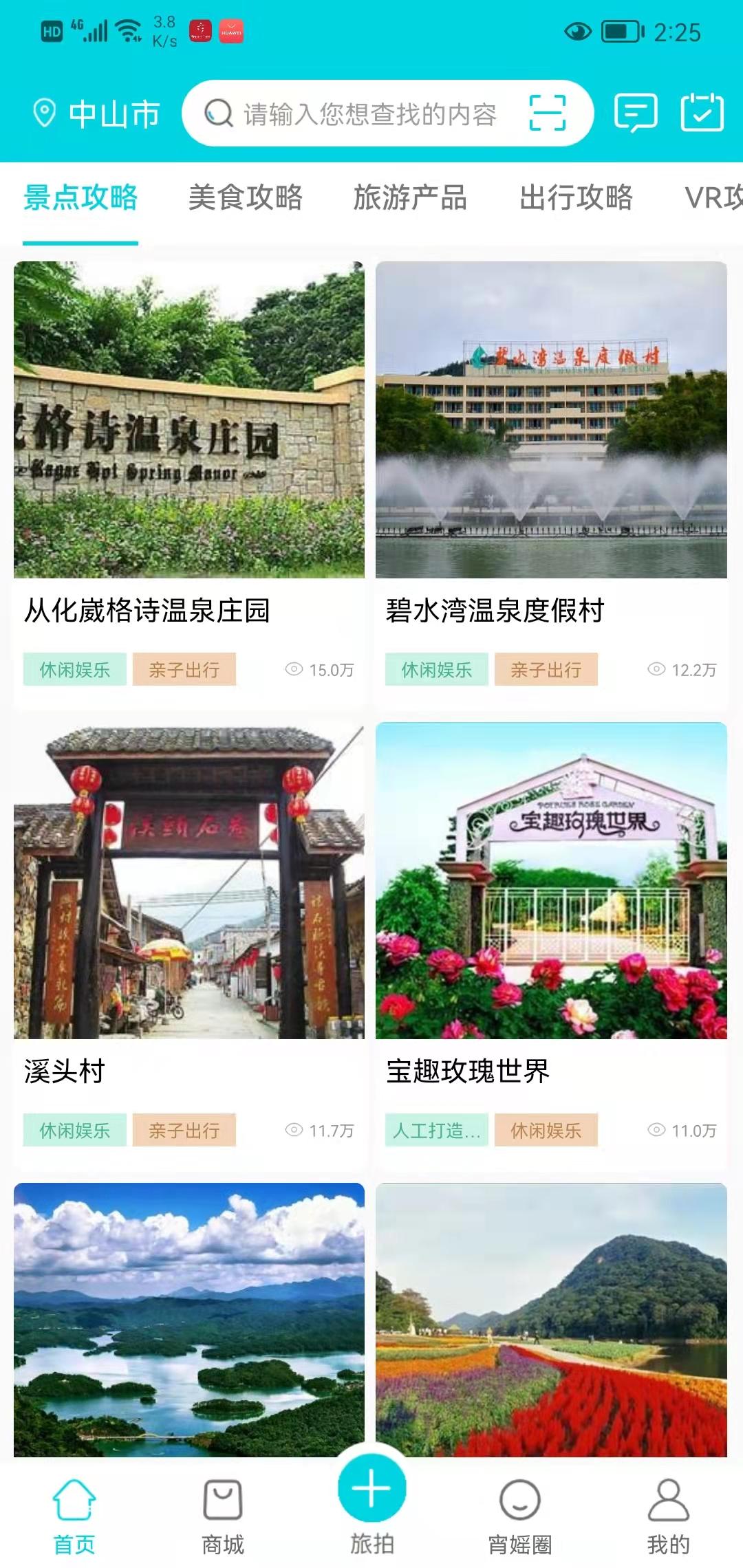Open the QR scan icon in search bar
The height and width of the screenshot is (1568, 743).
click(x=547, y=114)
